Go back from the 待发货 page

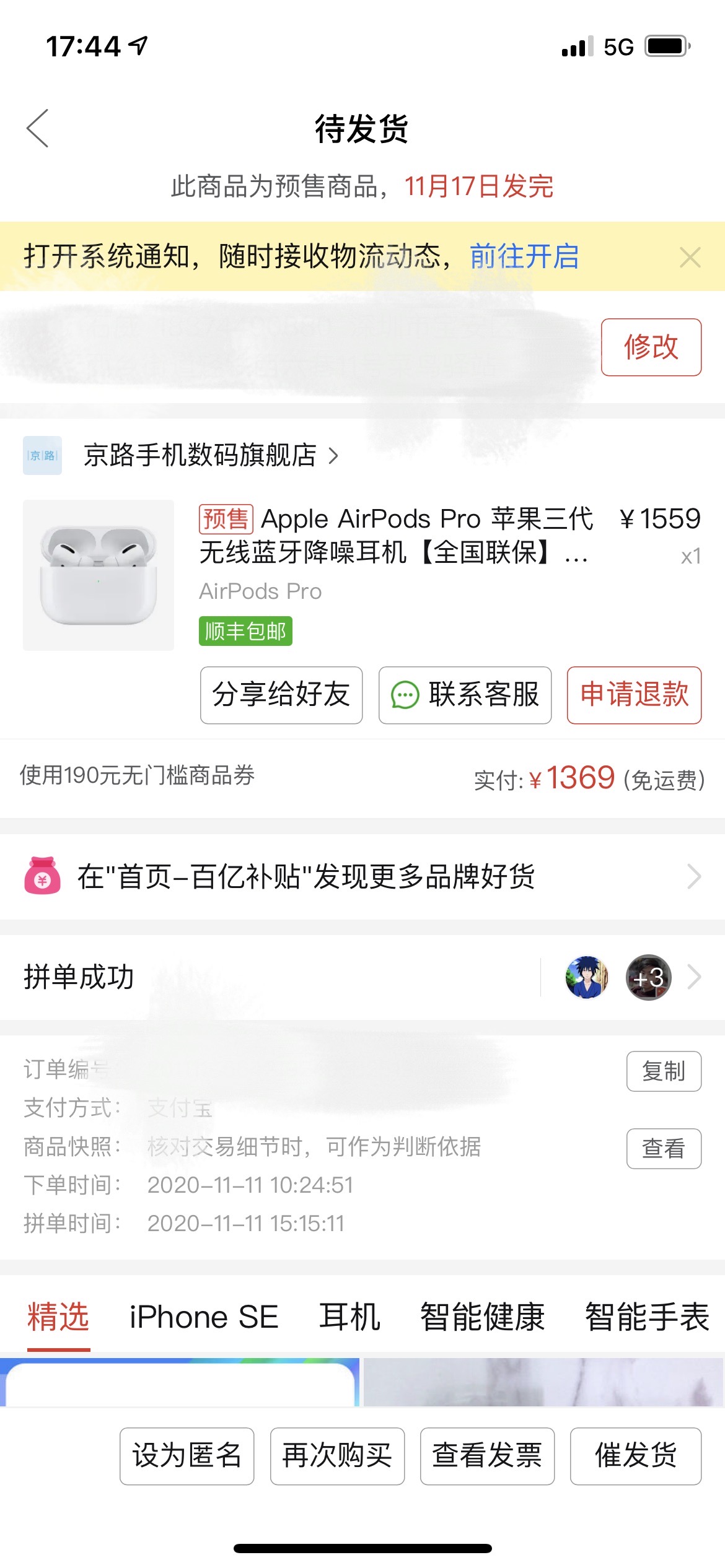[38, 128]
